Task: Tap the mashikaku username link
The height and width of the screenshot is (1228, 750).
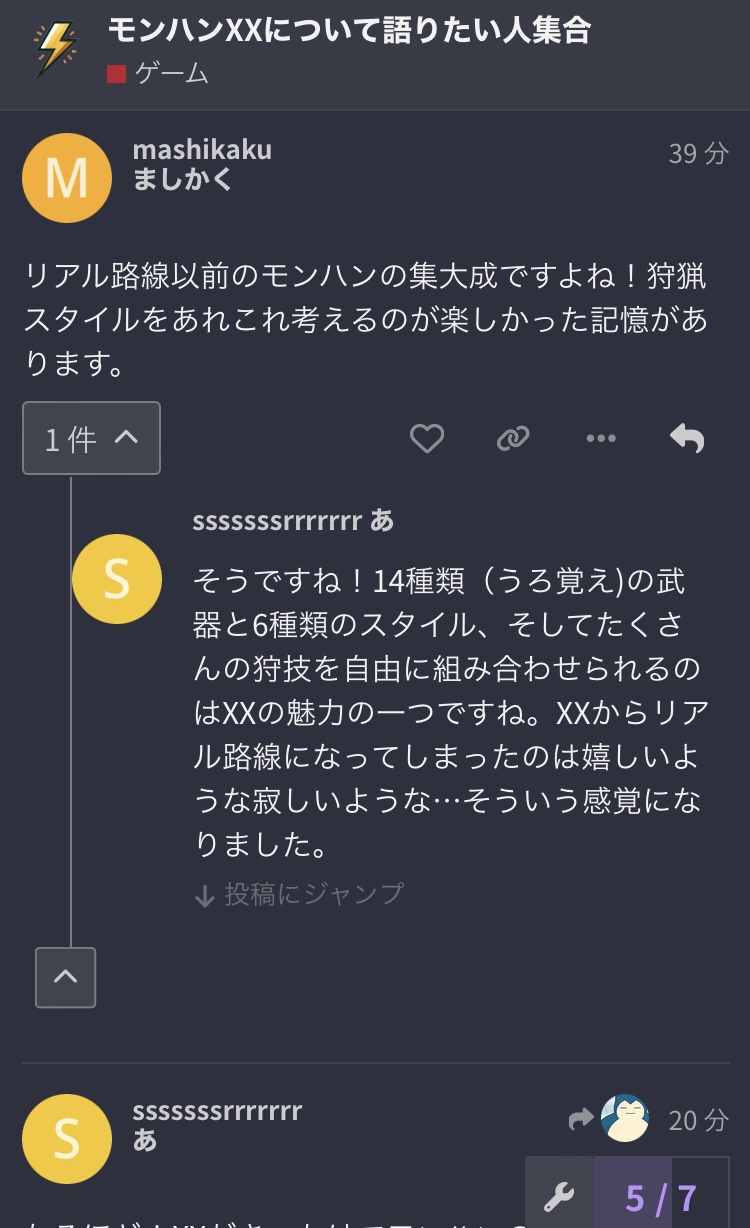Action: (202, 150)
